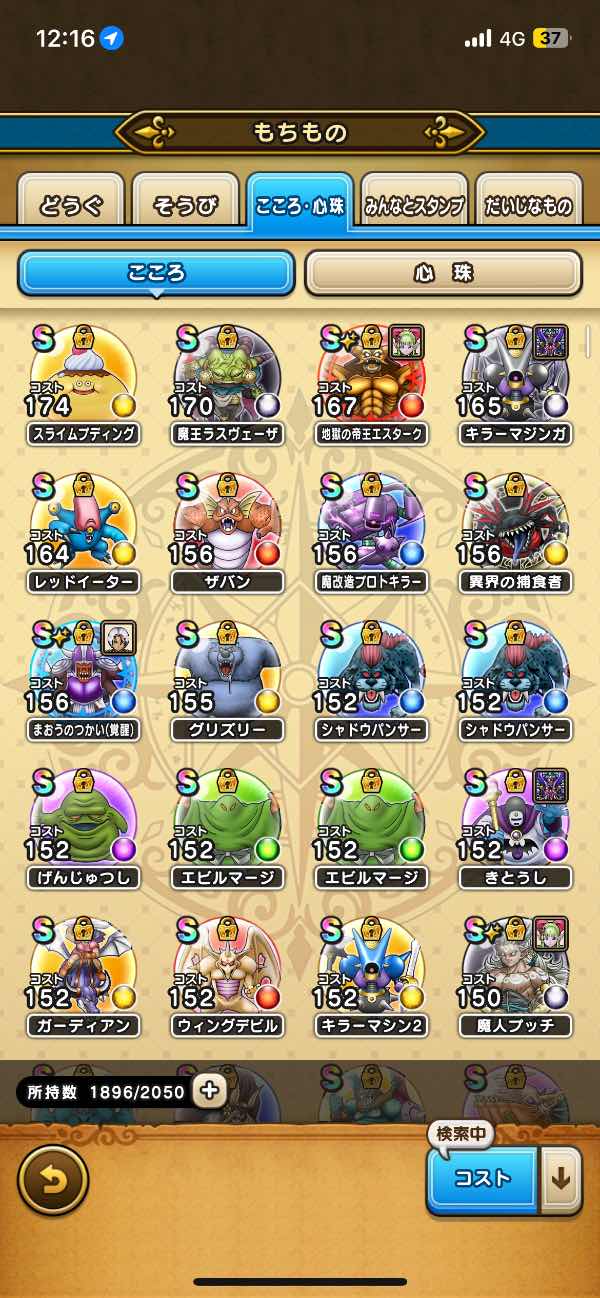600x1298 pixels.
Task: Switch to the 心珠 section
Action: [443, 272]
